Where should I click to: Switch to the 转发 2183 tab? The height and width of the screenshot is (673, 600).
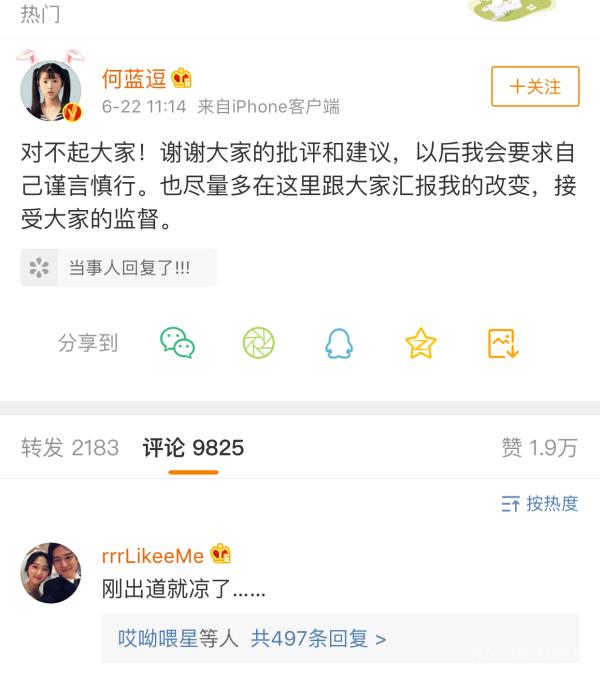[70, 448]
